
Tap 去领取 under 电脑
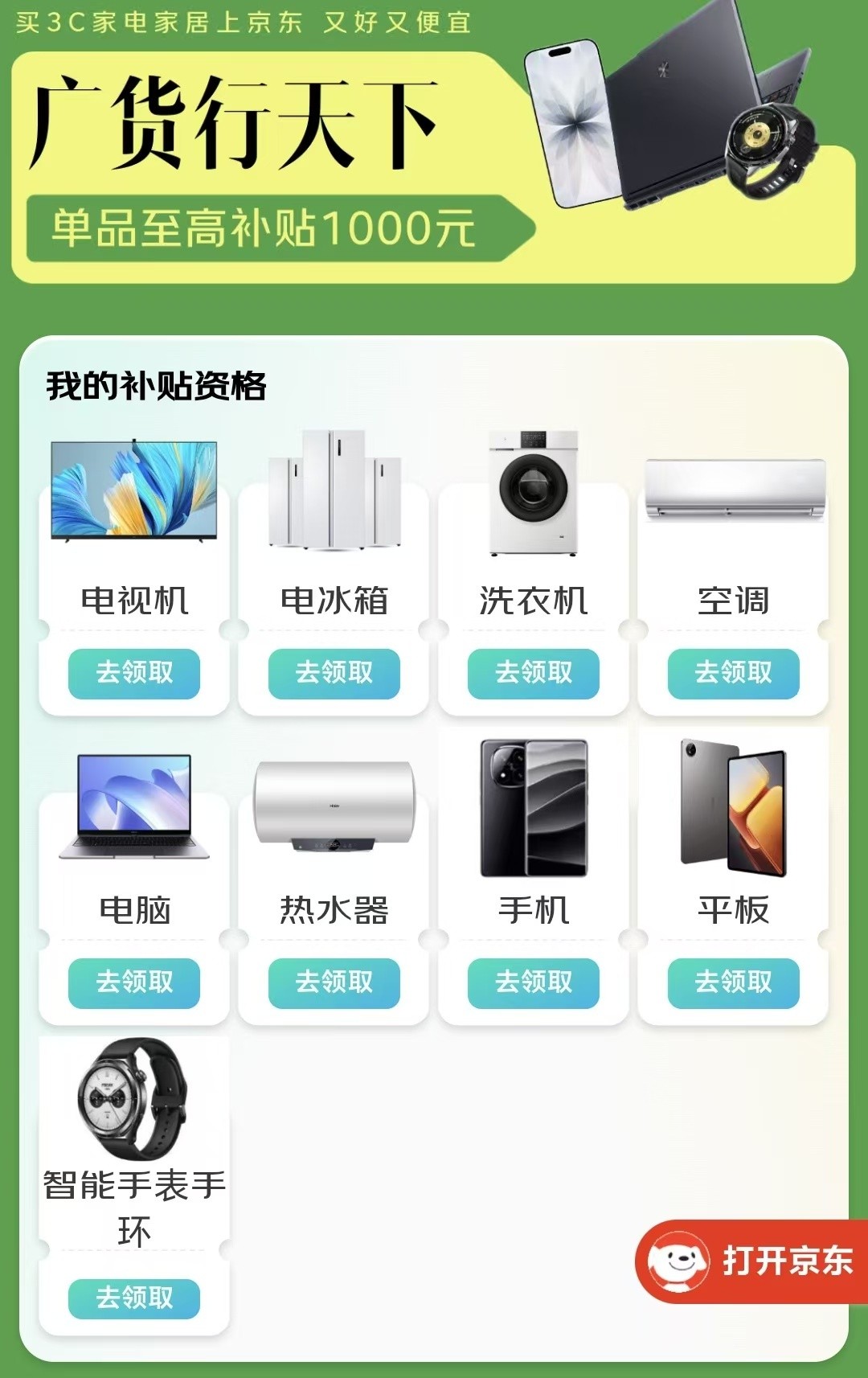coord(134,982)
